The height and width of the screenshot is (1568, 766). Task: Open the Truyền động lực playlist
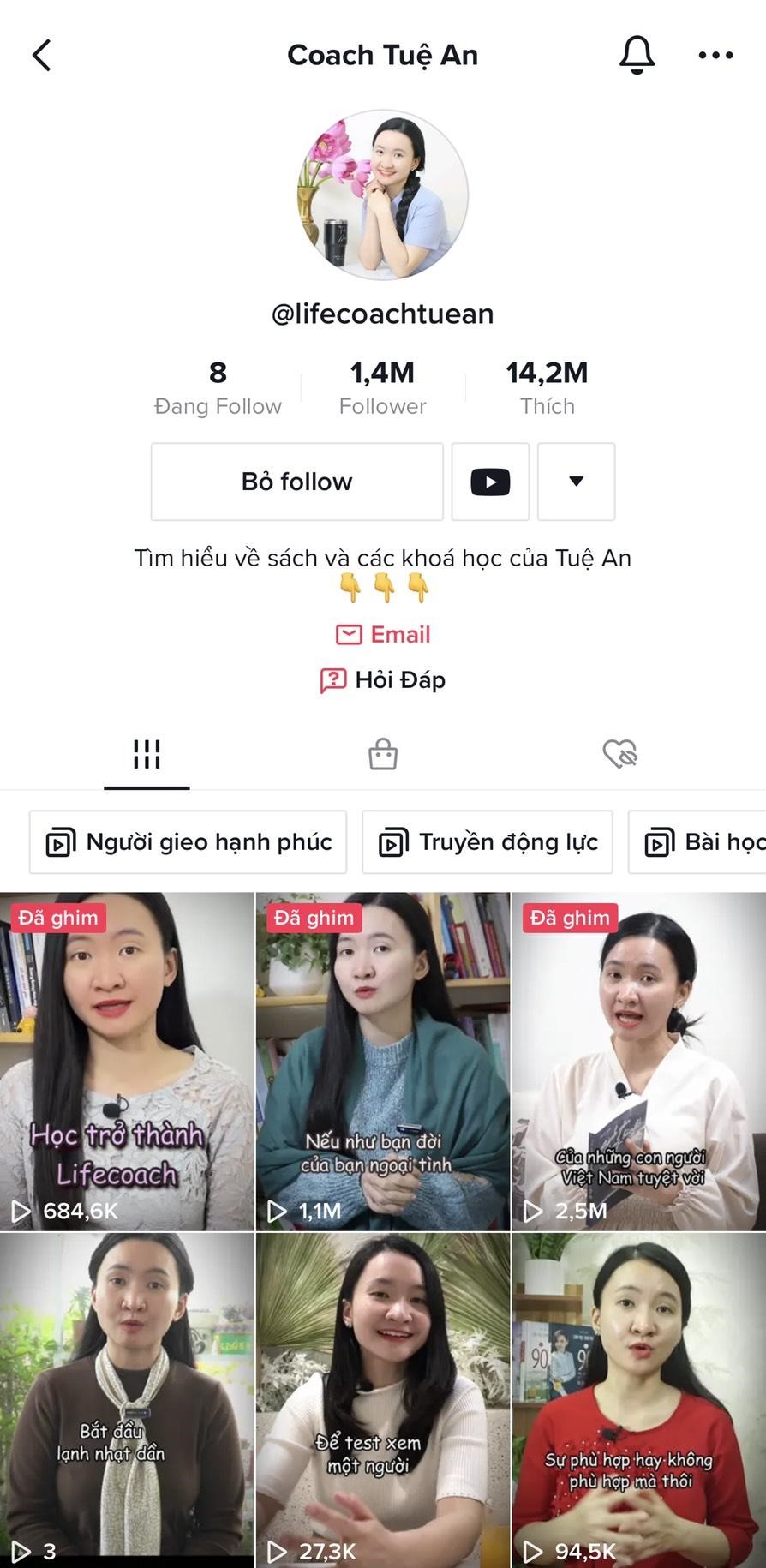point(487,841)
